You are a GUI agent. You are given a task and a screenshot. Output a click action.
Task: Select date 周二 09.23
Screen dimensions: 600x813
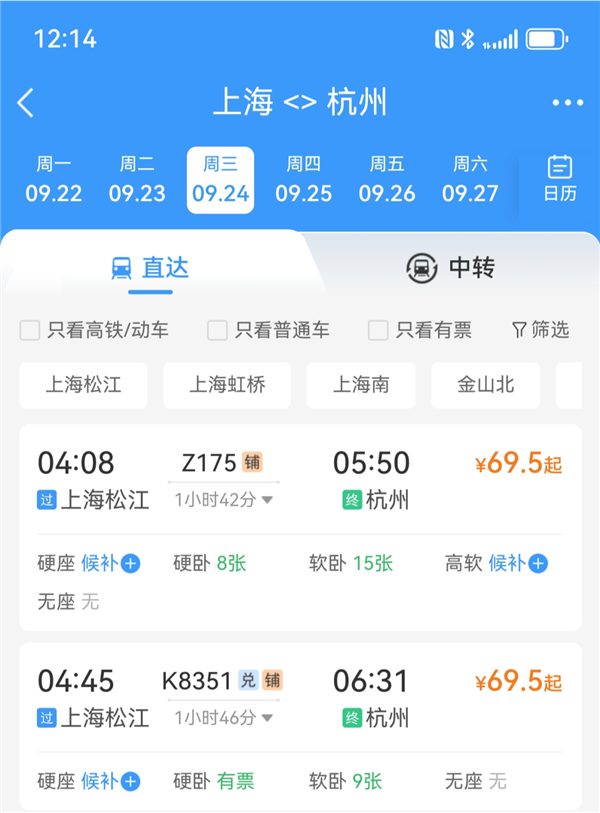point(137,180)
